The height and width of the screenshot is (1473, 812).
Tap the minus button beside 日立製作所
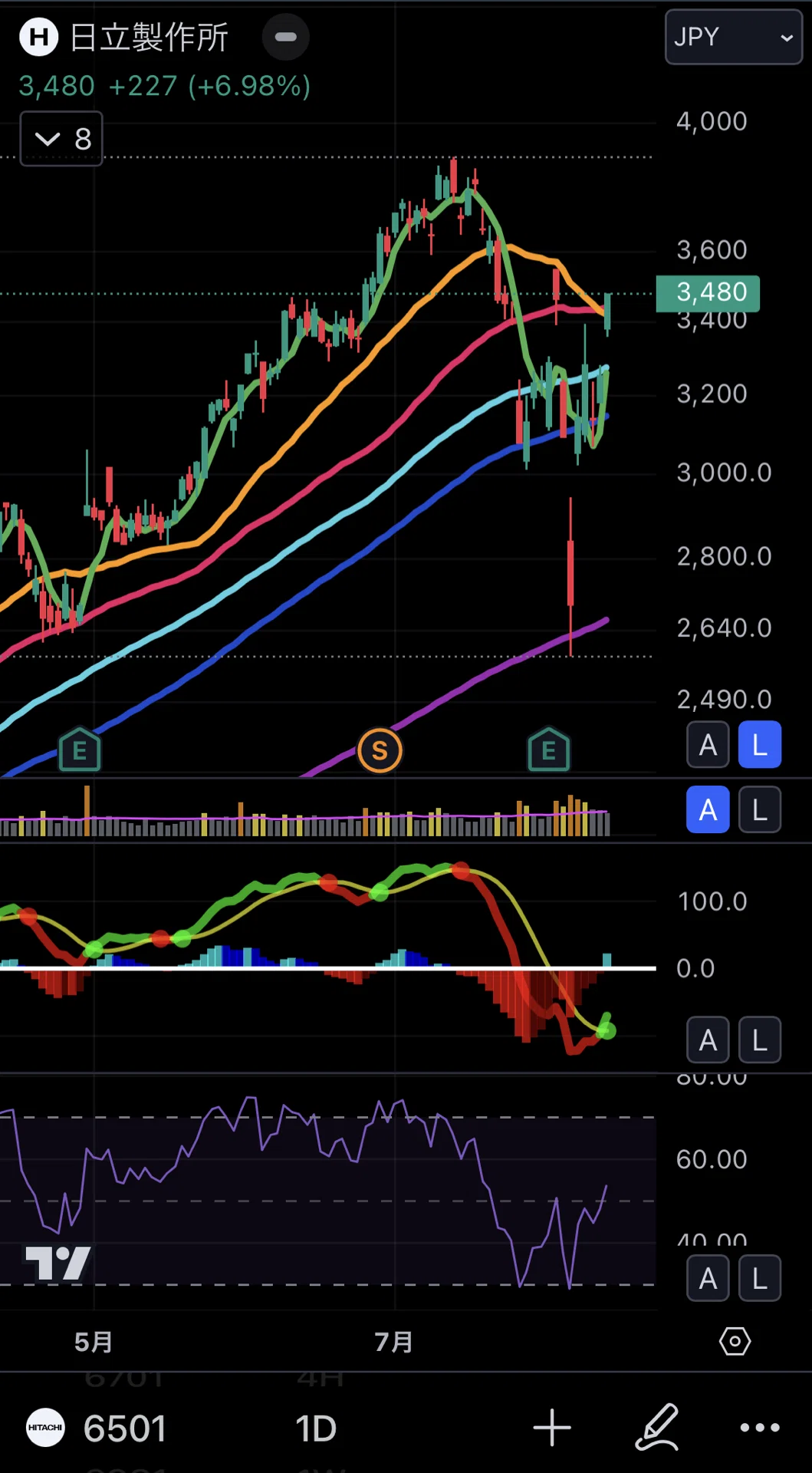coord(285,37)
